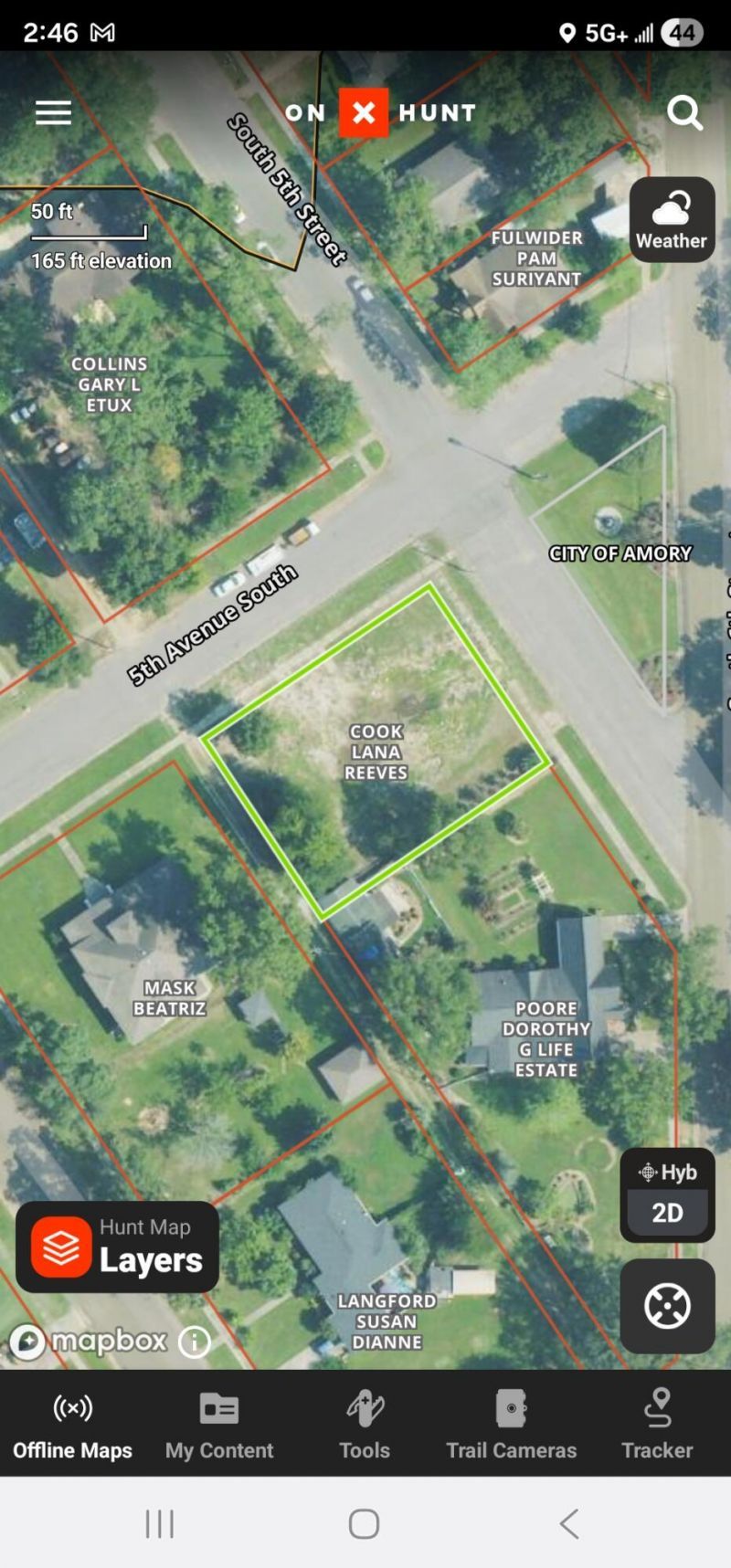731x1568 pixels.
Task: Switch to the My Content tab
Action: click(x=219, y=1425)
